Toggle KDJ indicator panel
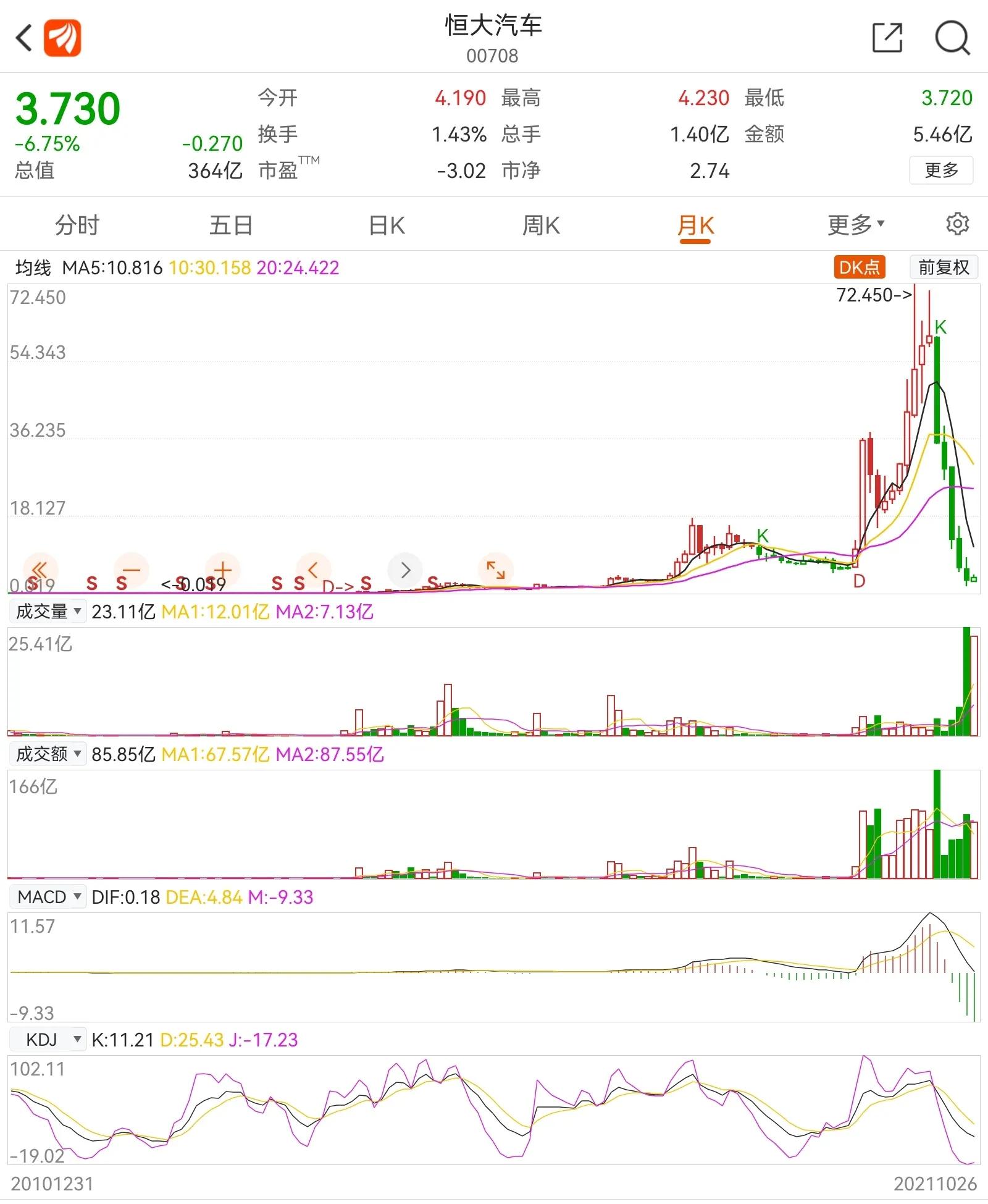 (48, 1039)
